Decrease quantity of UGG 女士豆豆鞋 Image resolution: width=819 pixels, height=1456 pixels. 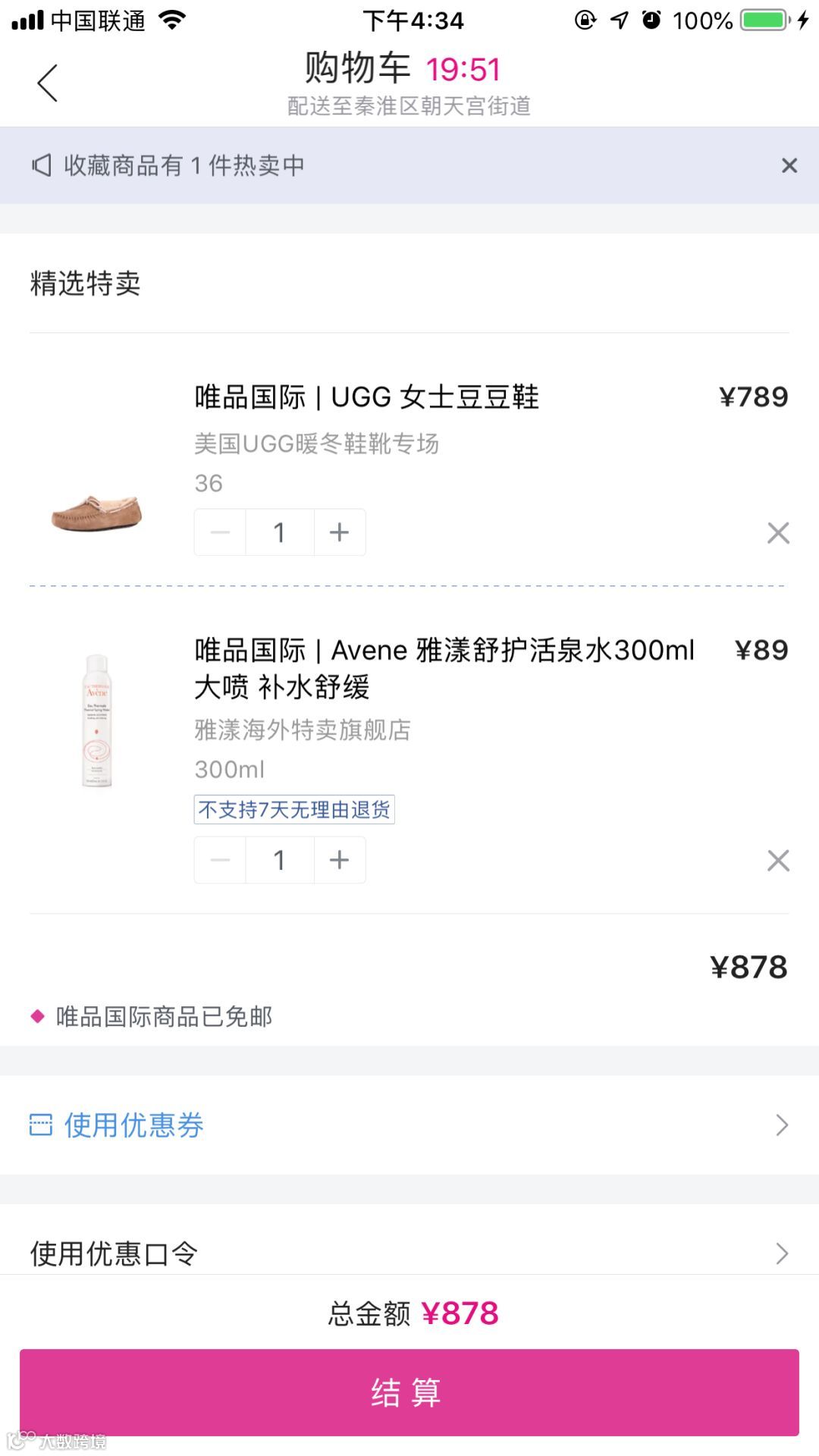(x=220, y=532)
